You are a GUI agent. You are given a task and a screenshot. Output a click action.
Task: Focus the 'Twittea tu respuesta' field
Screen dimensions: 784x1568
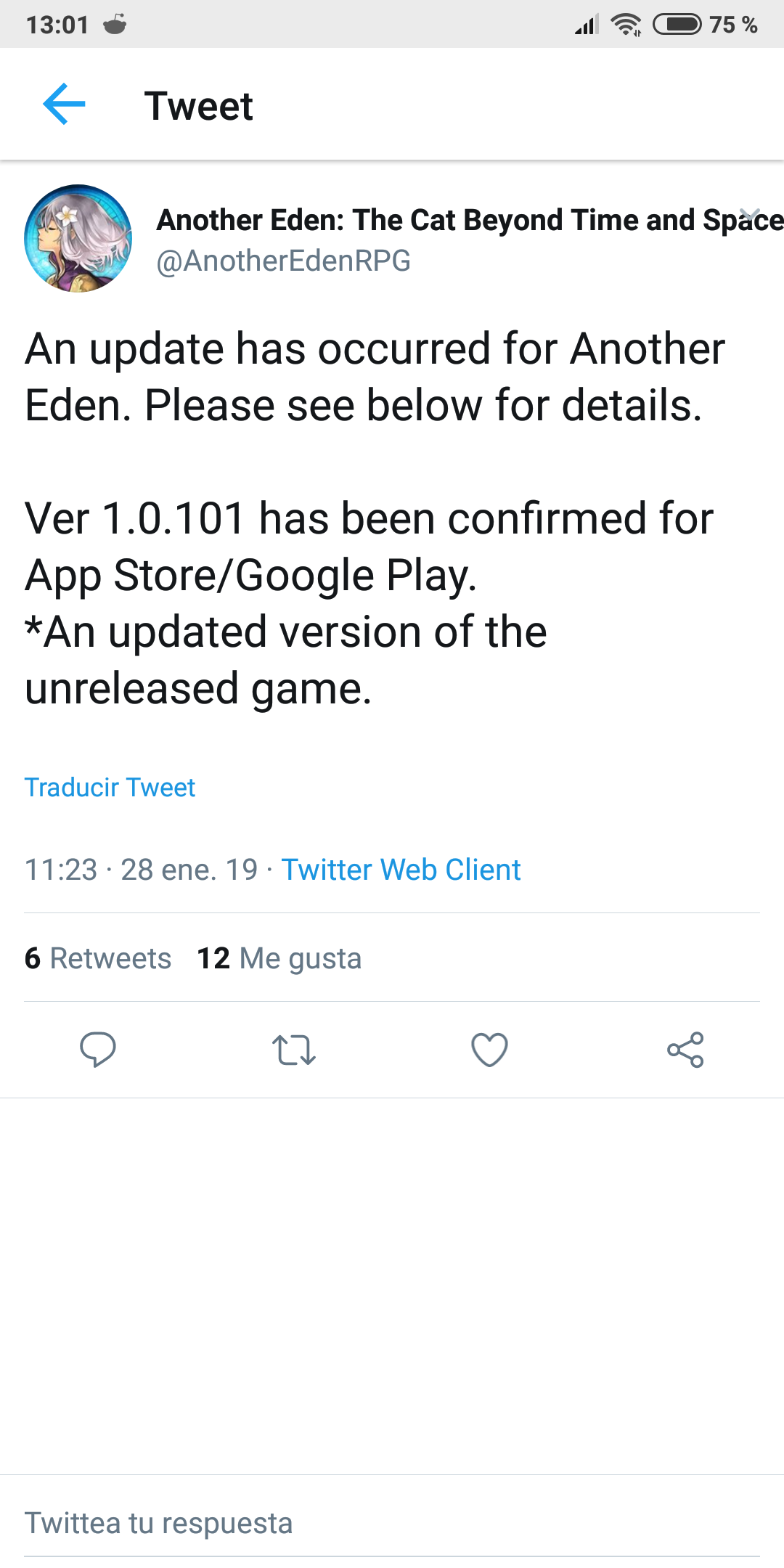coord(392,1523)
